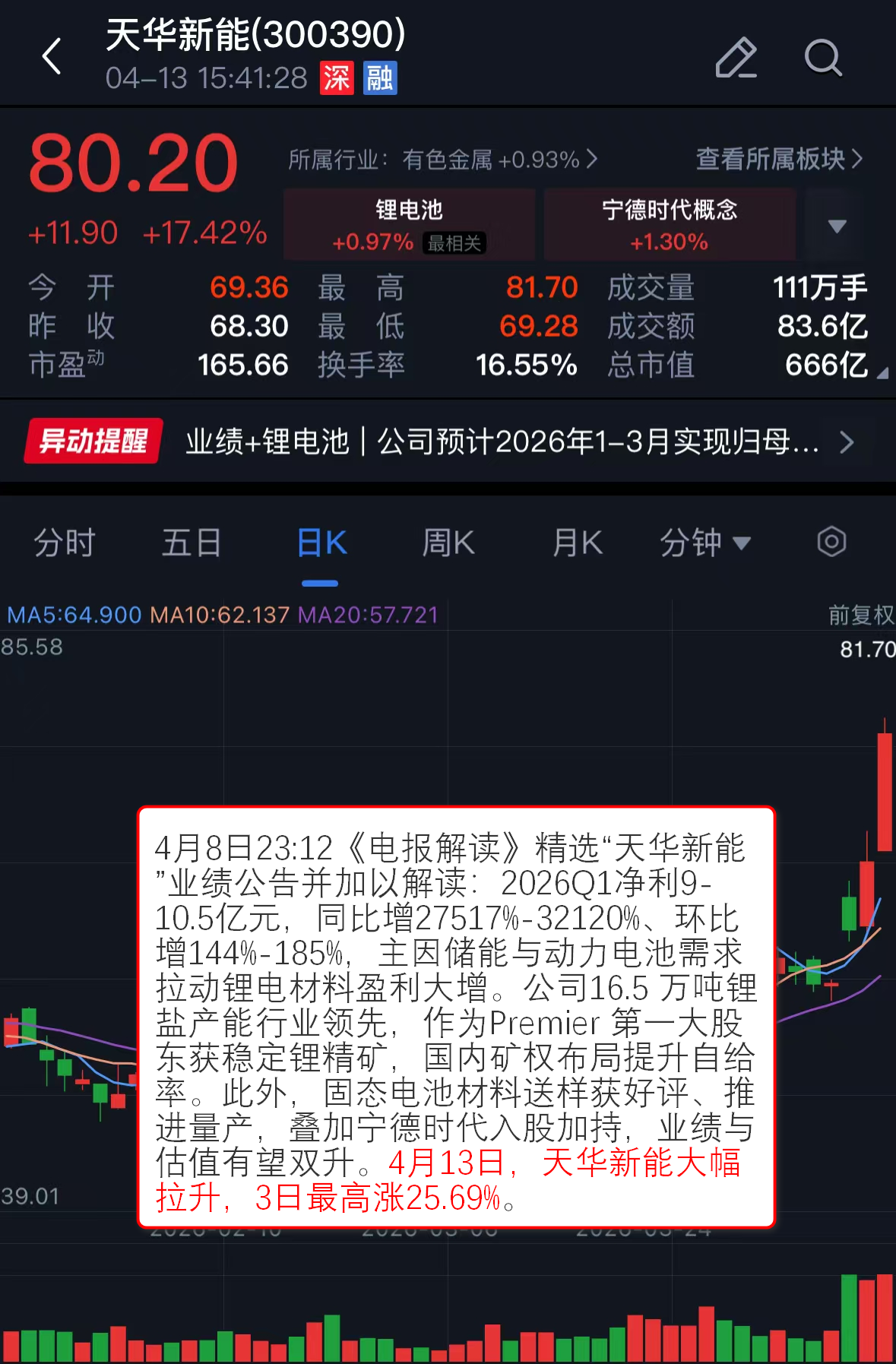Image resolution: width=896 pixels, height=1364 pixels.
Task: Change the 前复权 adjustment mode
Action: pos(860,615)
